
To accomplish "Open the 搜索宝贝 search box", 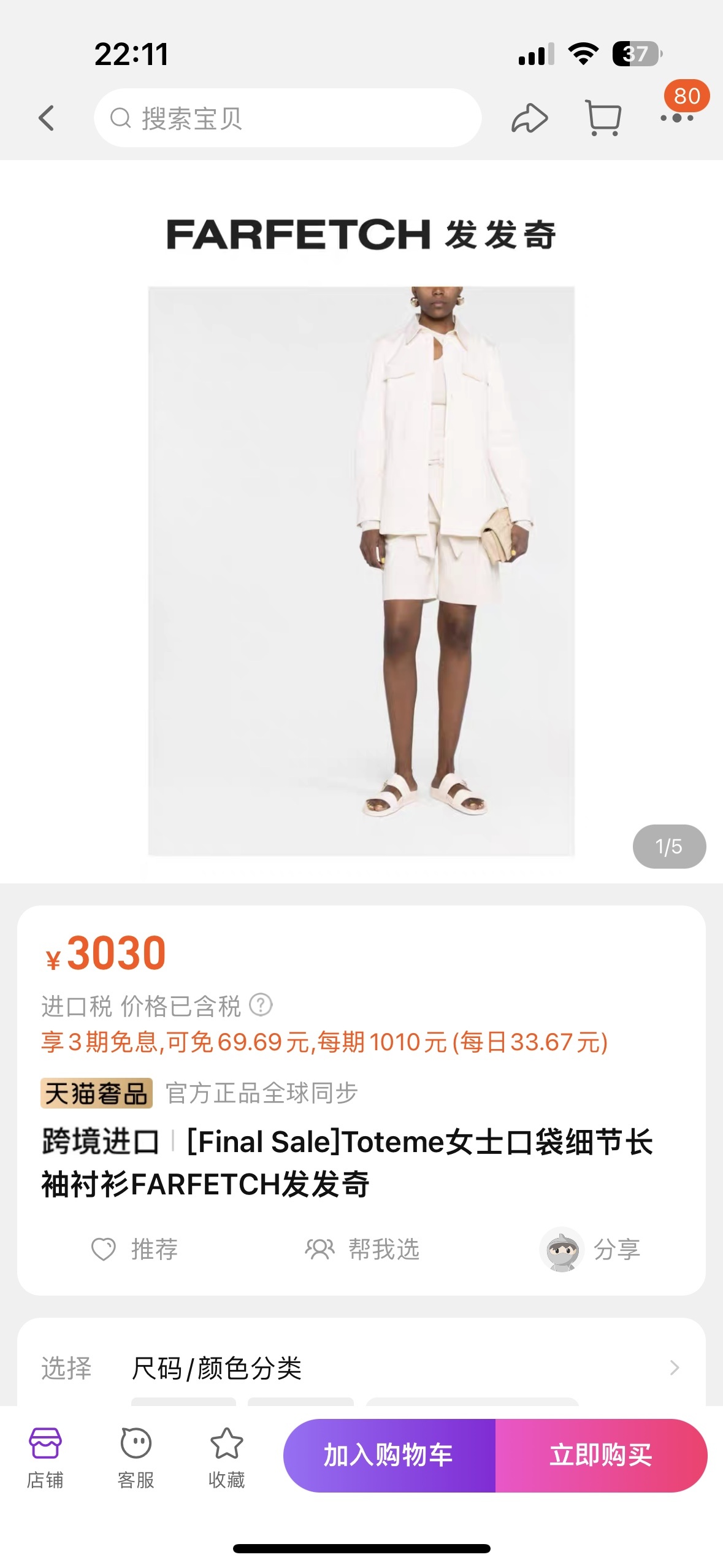I will (x=287, y=118).
